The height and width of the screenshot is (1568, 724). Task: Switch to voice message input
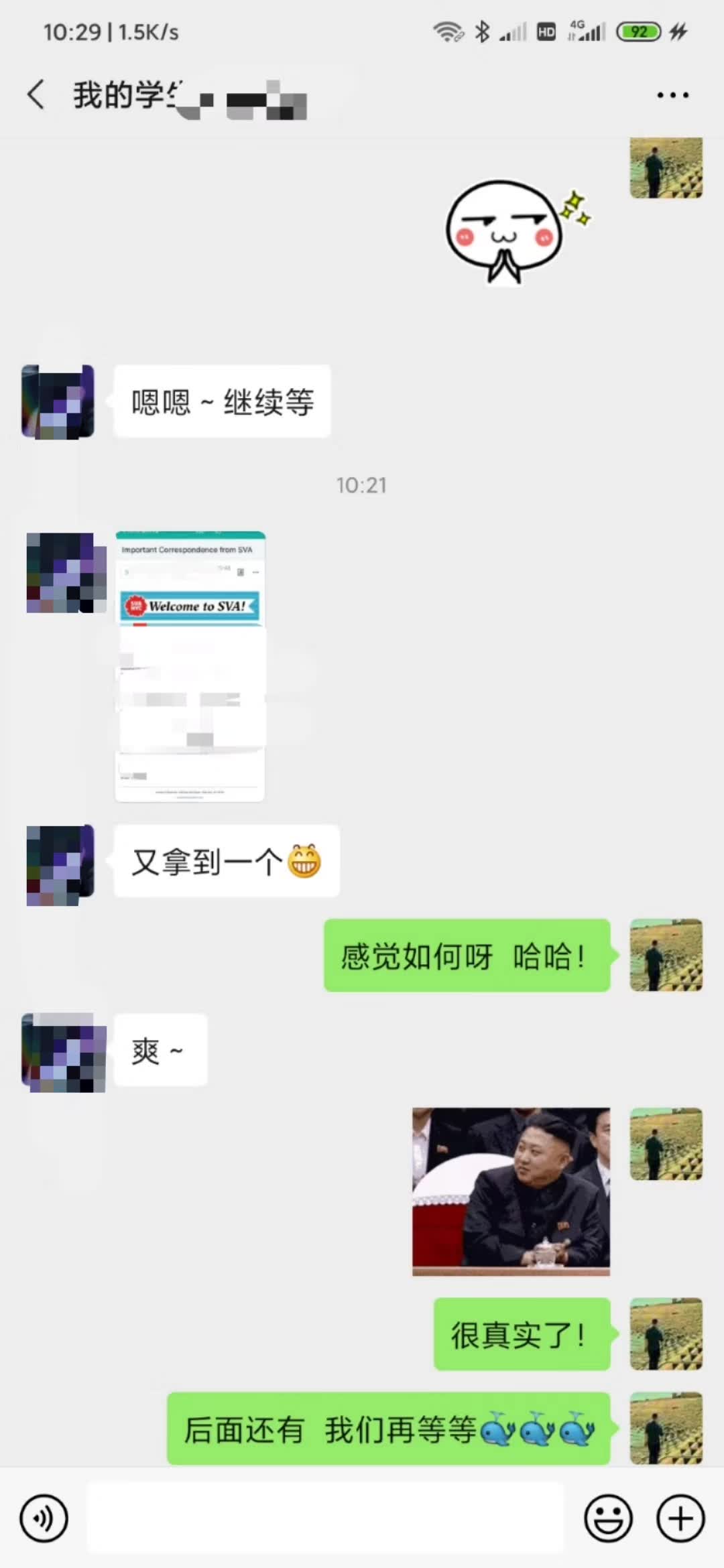pyautogui.click(x=44, y=1518)
